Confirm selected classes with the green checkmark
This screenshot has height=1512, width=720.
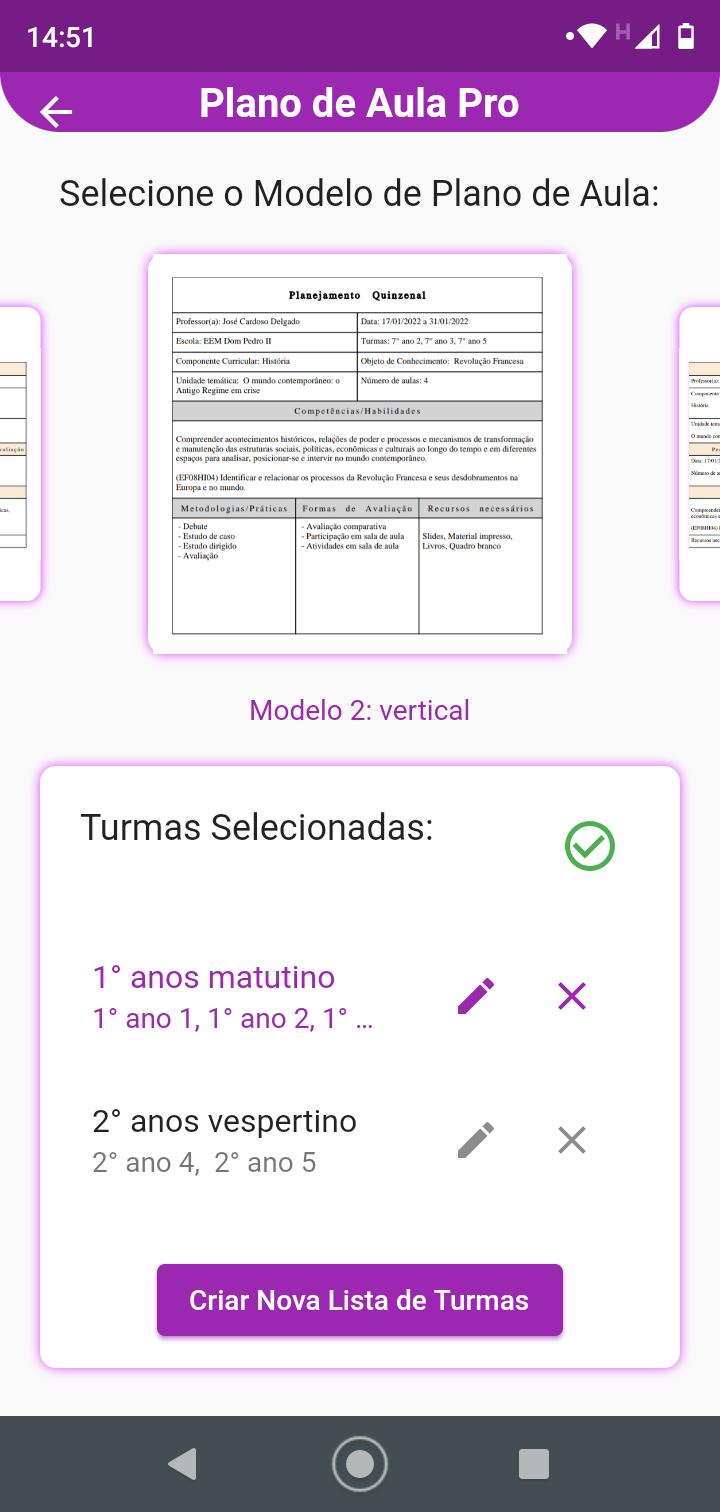590,847
